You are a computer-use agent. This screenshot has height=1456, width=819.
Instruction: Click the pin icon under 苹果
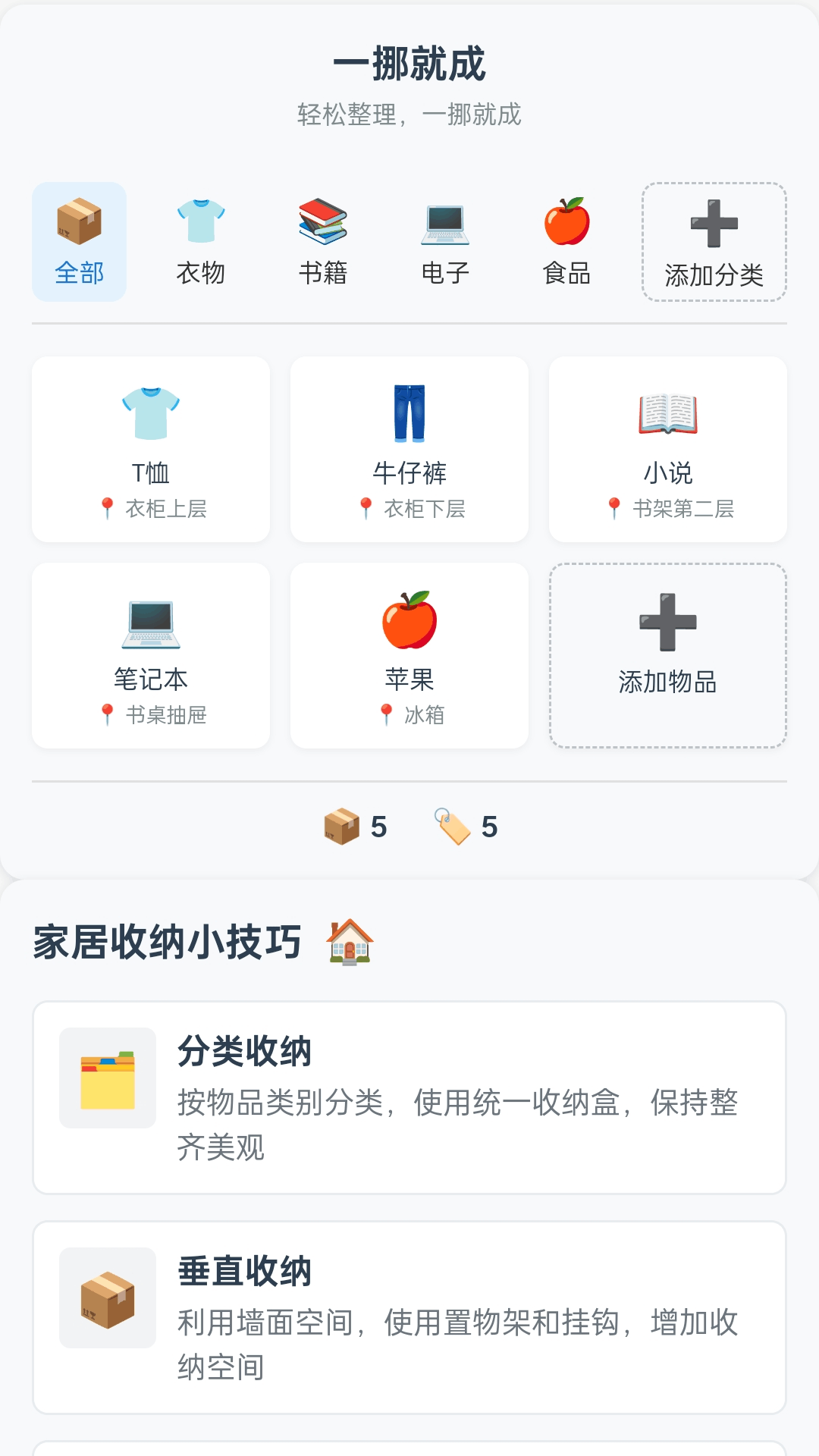coord(385,714)
